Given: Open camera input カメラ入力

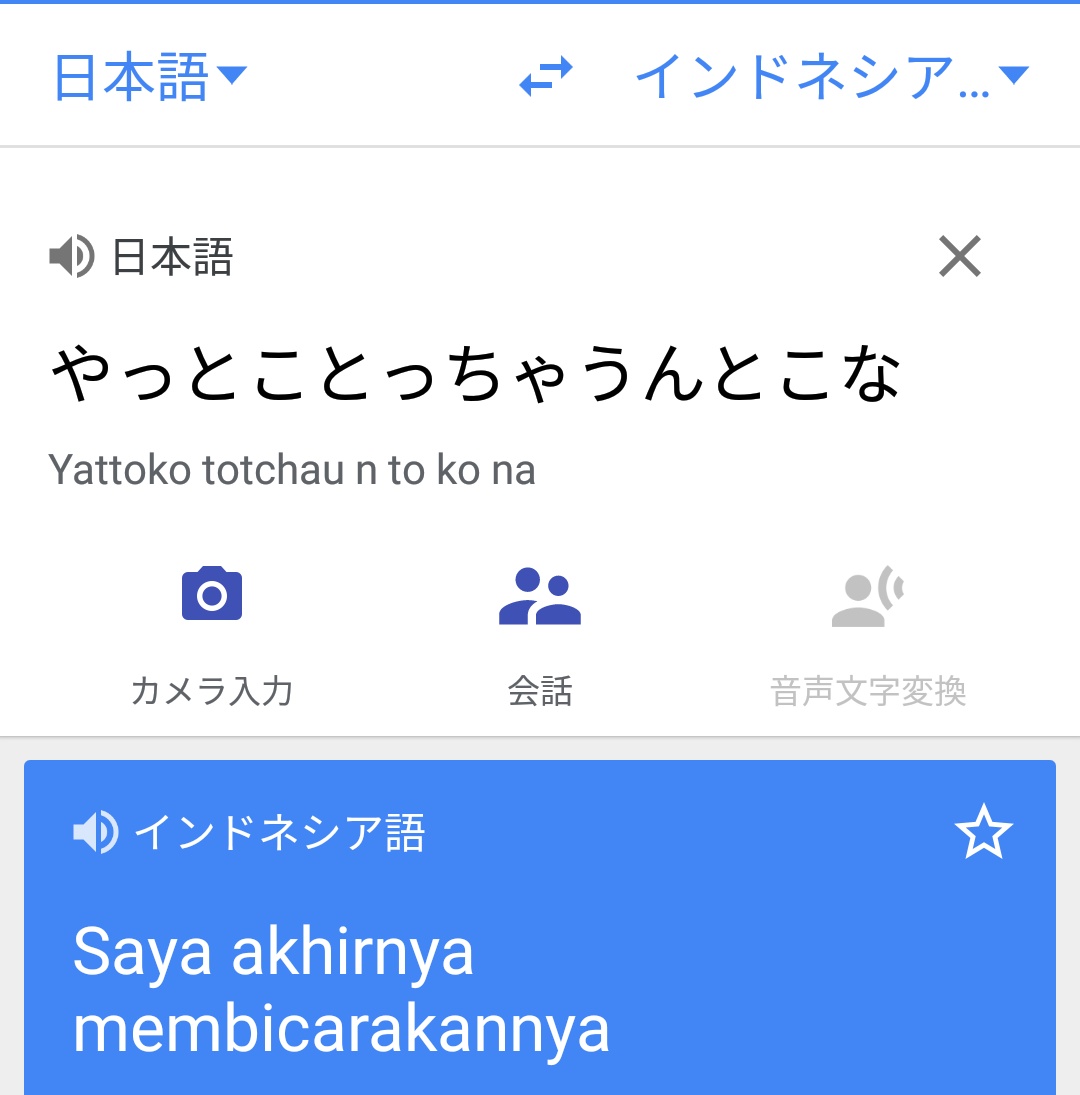Looking at the screenshot, I should [x=211, y=630].
